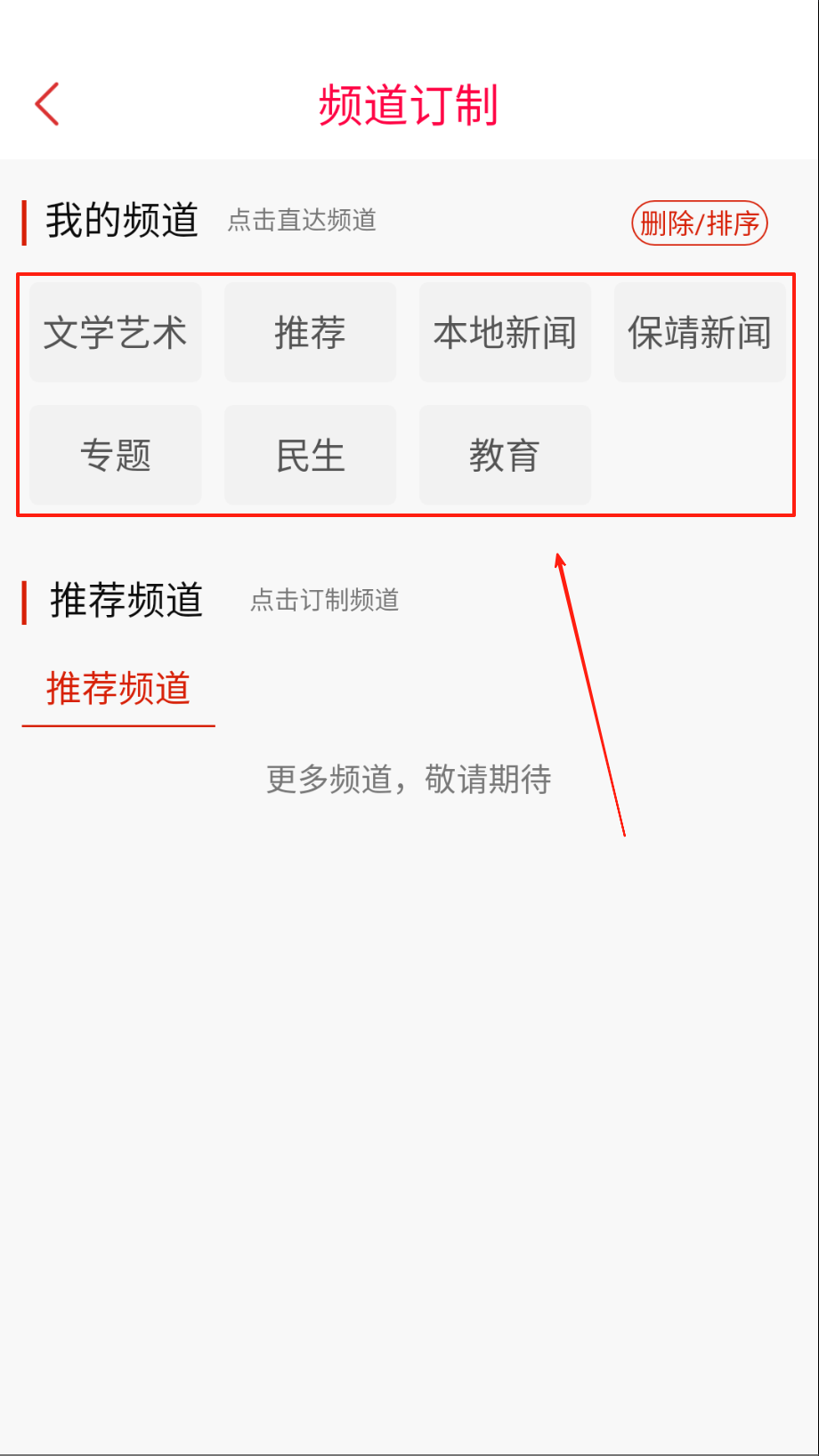Go back using the red arrow
This screenshot has width=819, height=1456.
click(47, 104)
